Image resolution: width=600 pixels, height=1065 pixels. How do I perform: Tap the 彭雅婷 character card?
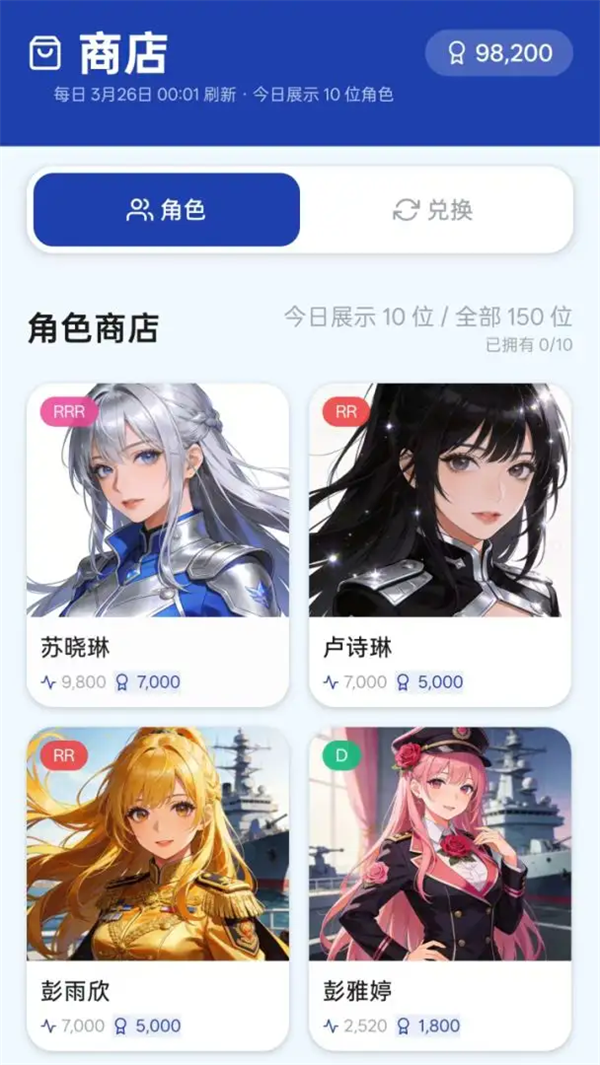coord(440,887)
